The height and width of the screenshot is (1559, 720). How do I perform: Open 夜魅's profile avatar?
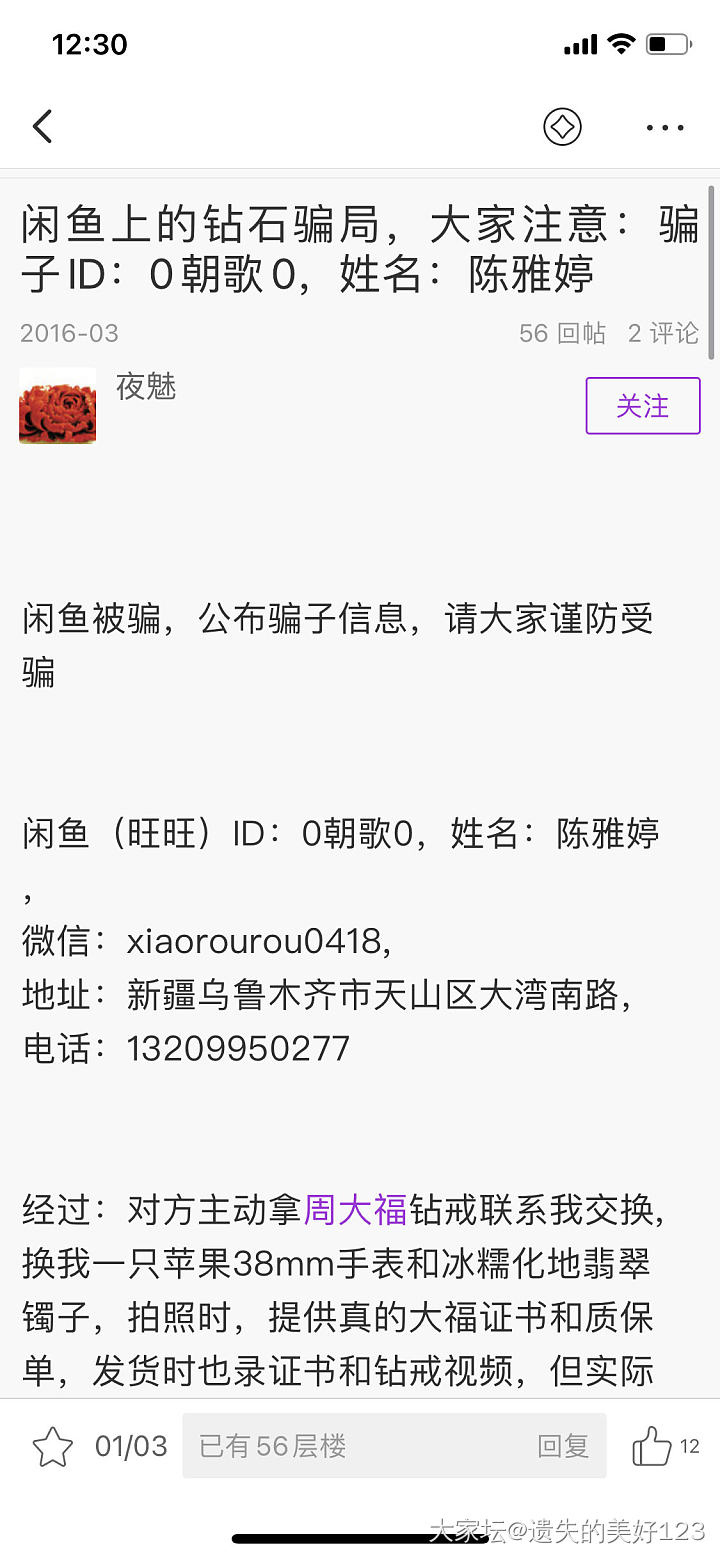coord(58,405)
